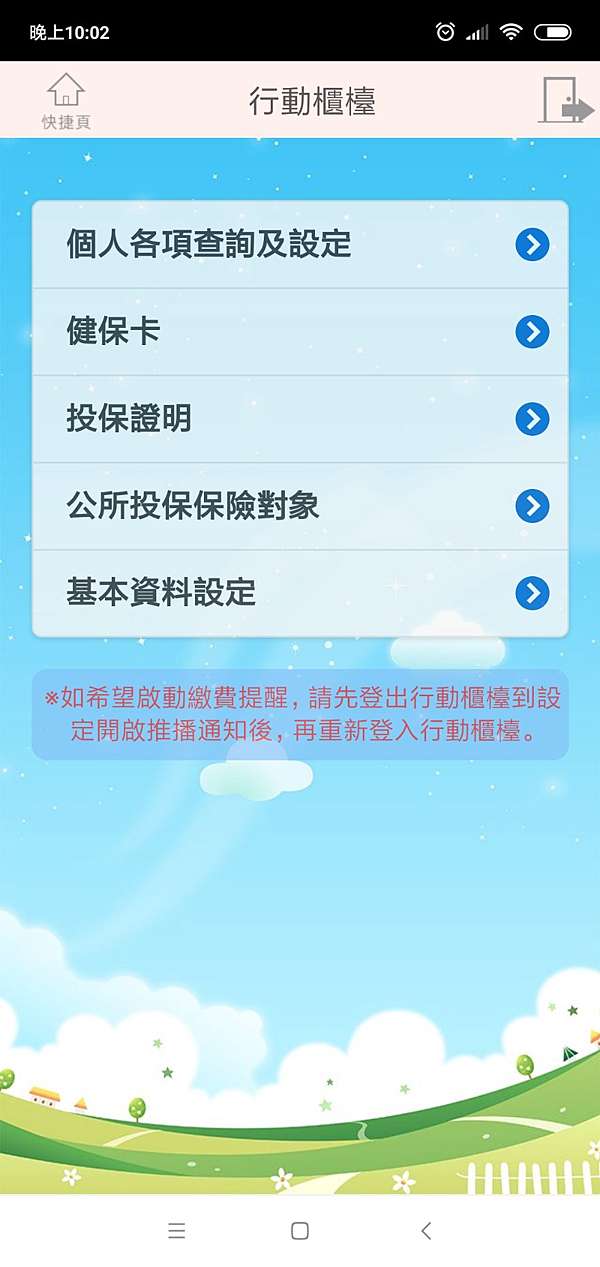600x1267 pixels.
Task: Open 基本資料設定
Action: click(x=300, y=593)
